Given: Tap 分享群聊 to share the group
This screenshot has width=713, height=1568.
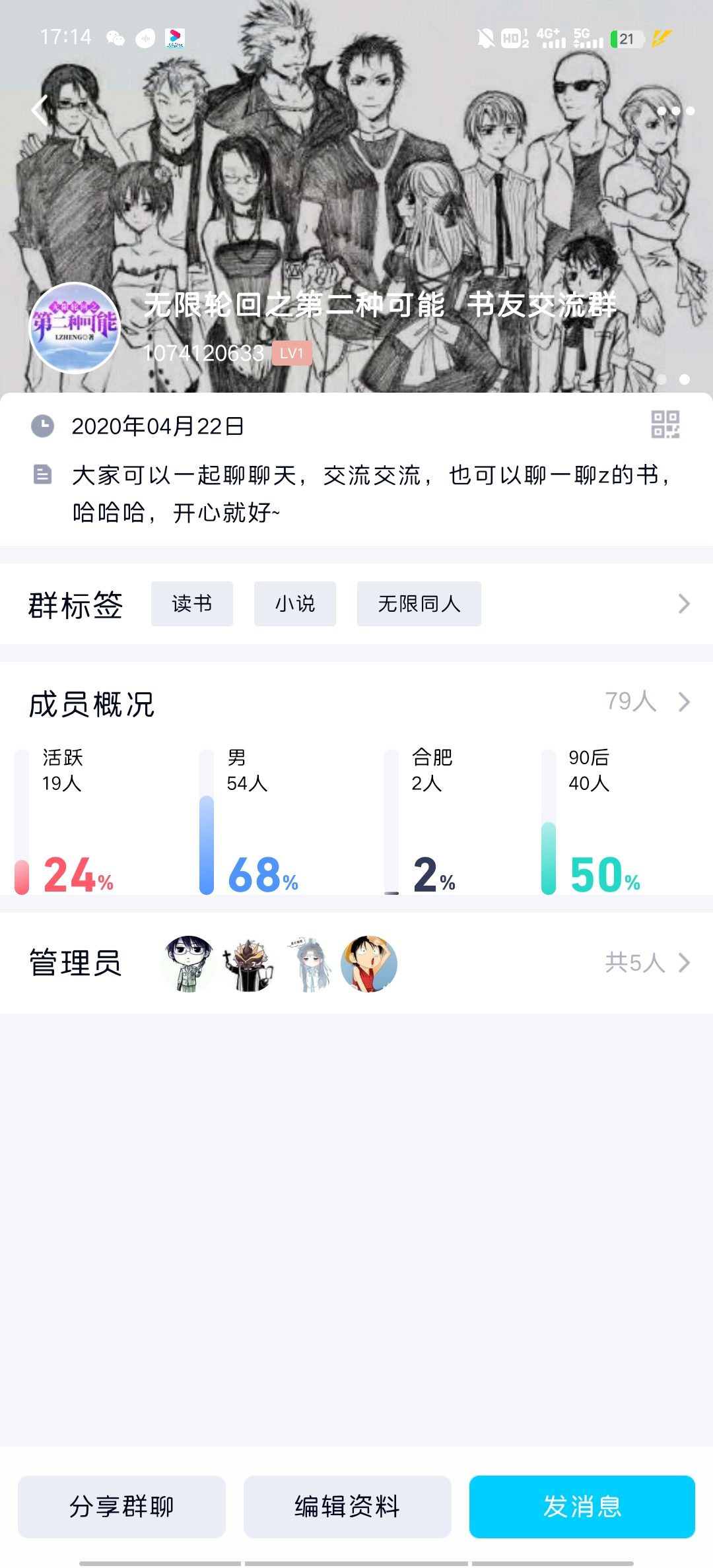Looking at the screenshot, I should tap(121, 1507).
